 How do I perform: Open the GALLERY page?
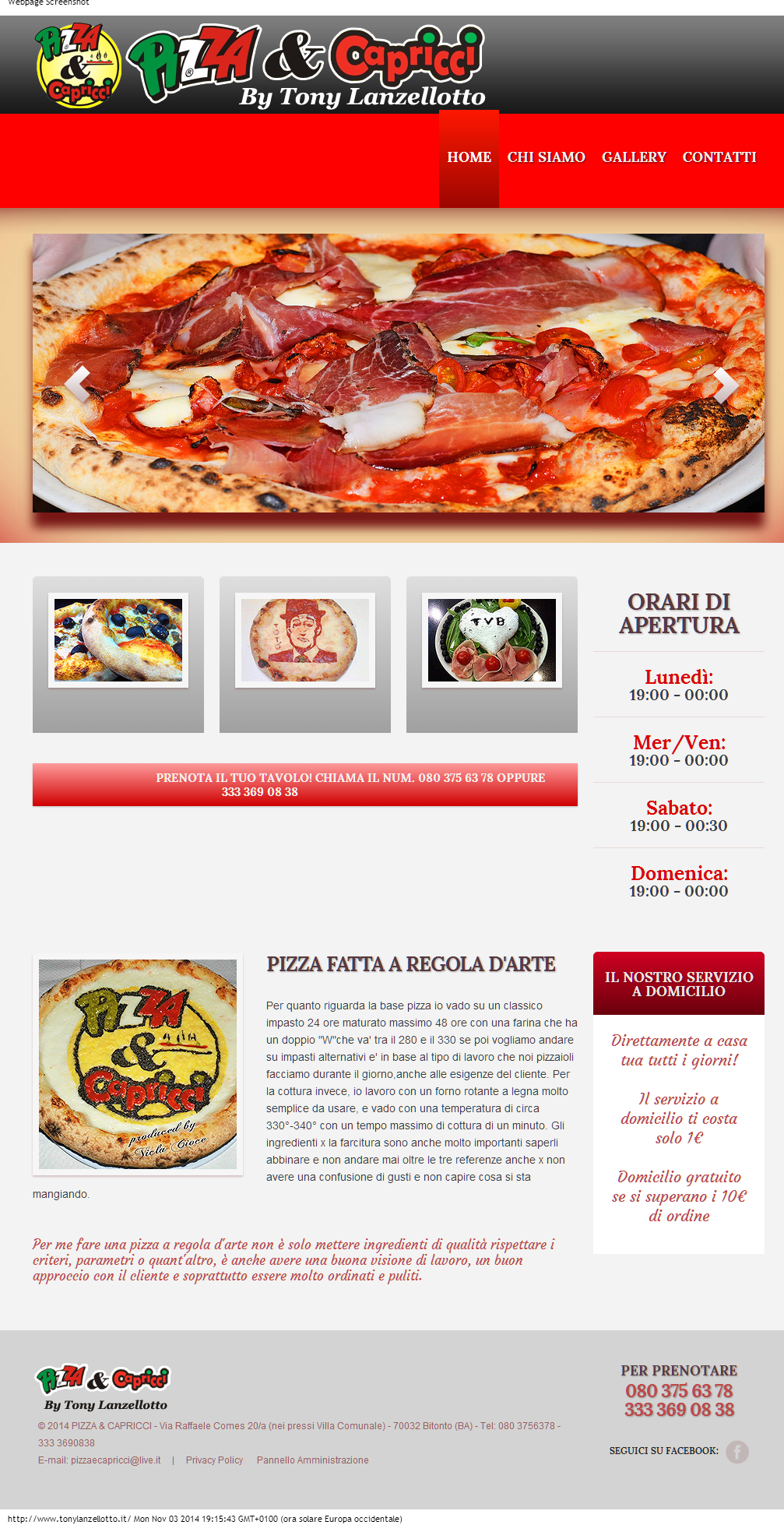point(634,157)
